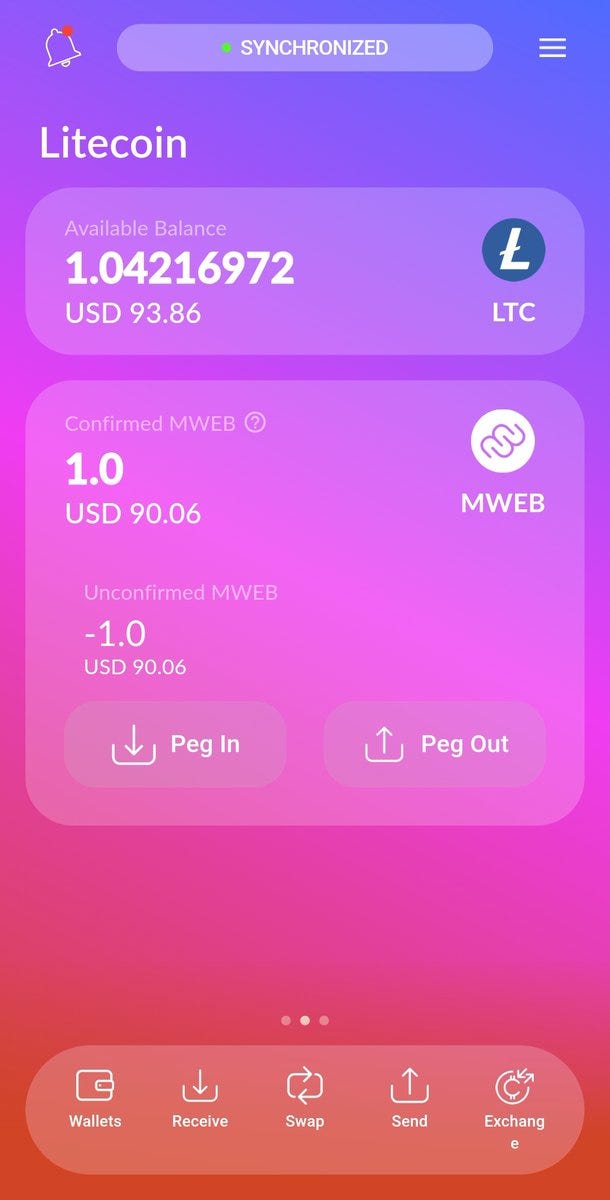
Task: Open the hamburger menu
Action: click(x=552, y=48)
